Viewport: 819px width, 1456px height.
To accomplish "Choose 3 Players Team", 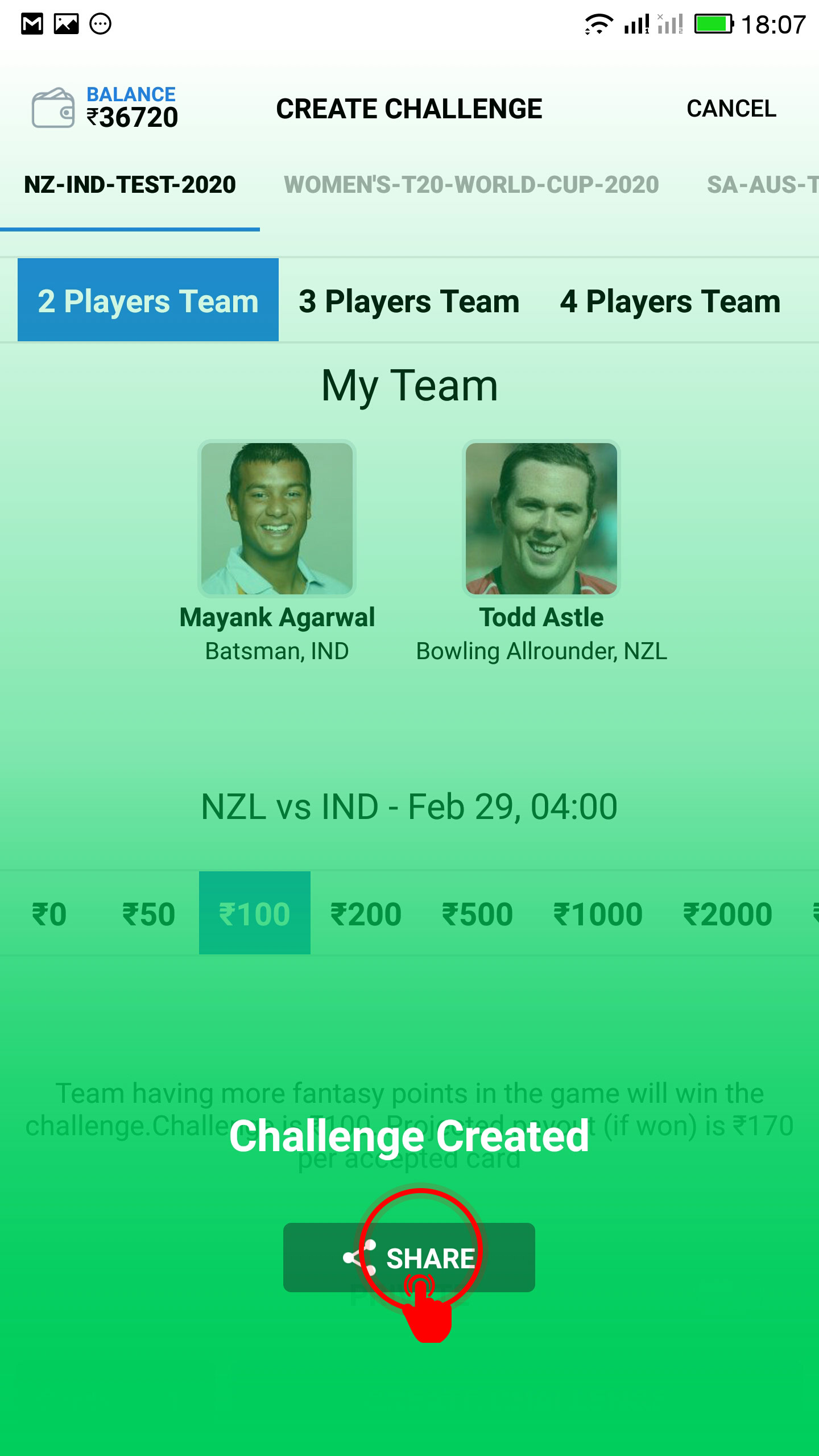I will (409, 301).
